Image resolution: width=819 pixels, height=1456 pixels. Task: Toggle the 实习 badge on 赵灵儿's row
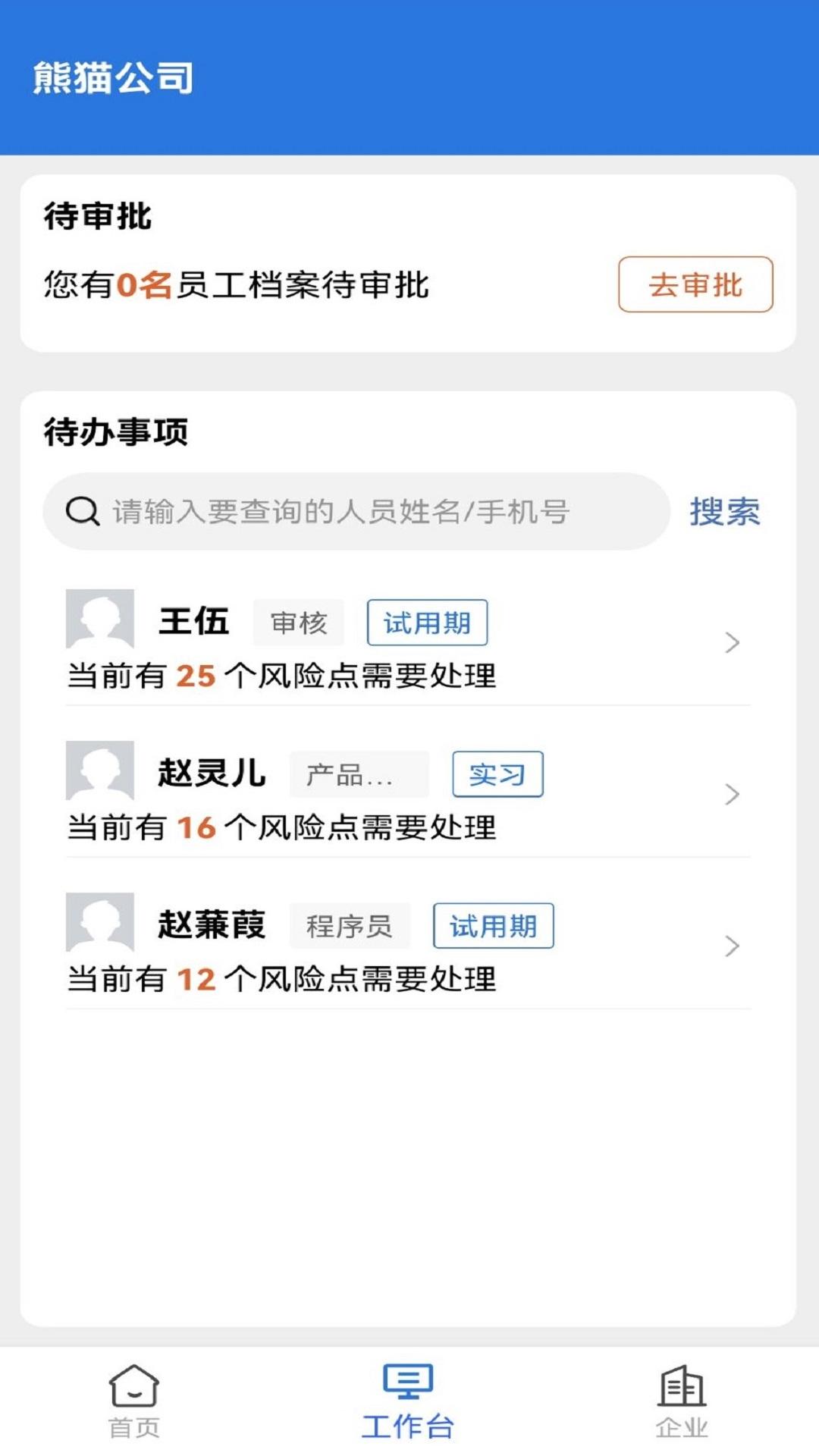click(498, 773)
